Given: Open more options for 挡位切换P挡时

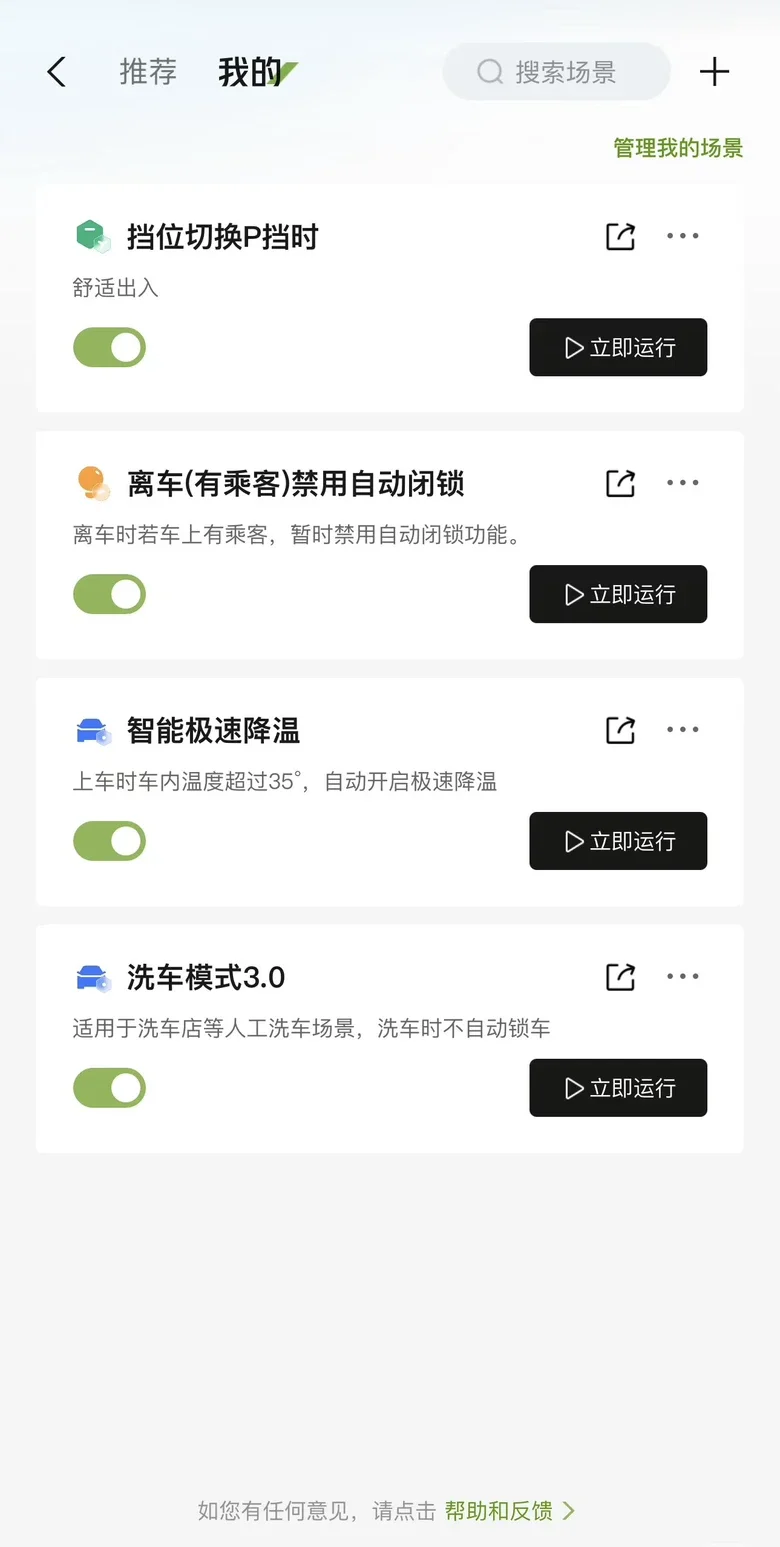Looking at the screenshot, I should (x=683, y=236).
